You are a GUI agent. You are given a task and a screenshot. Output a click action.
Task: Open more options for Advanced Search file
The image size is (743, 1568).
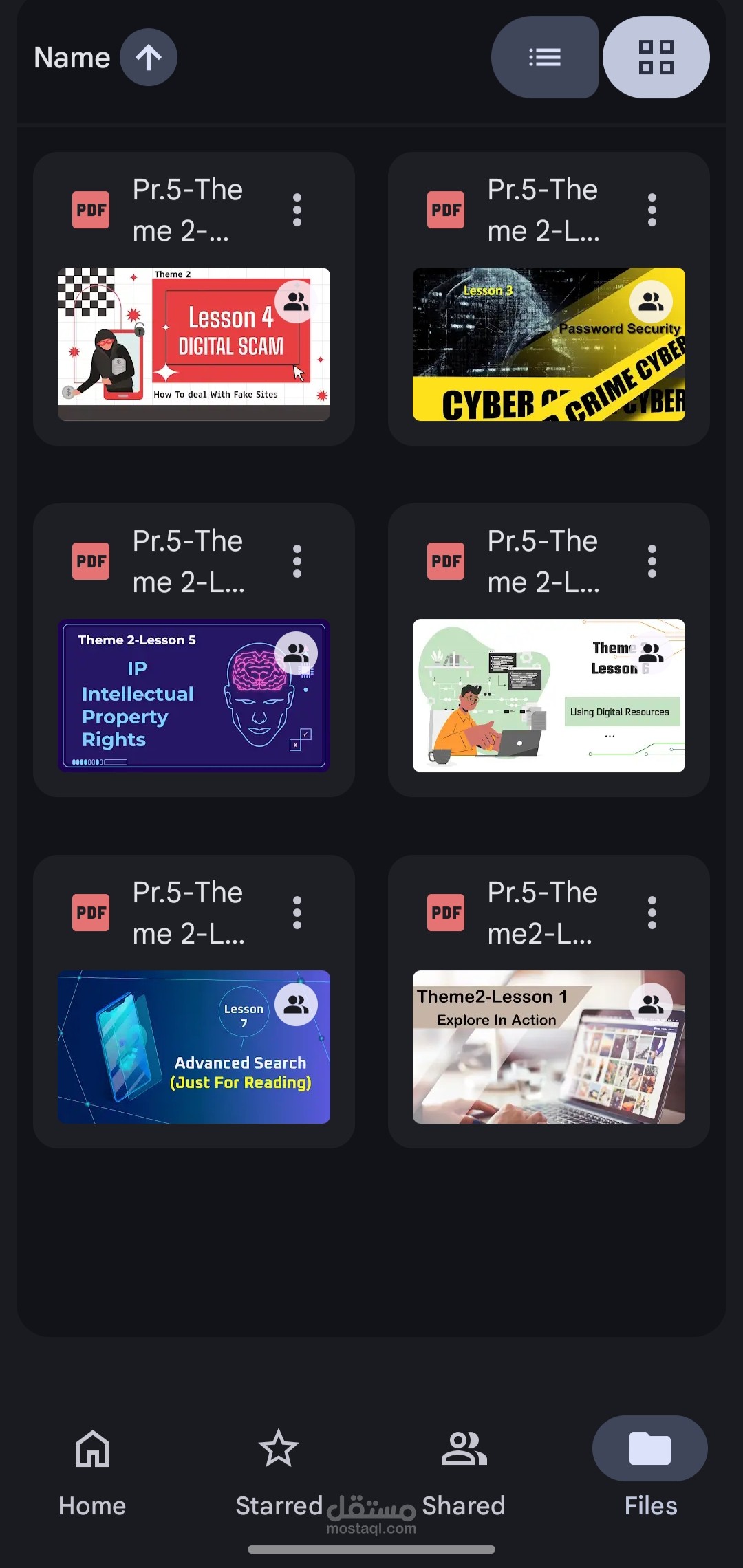297,913
